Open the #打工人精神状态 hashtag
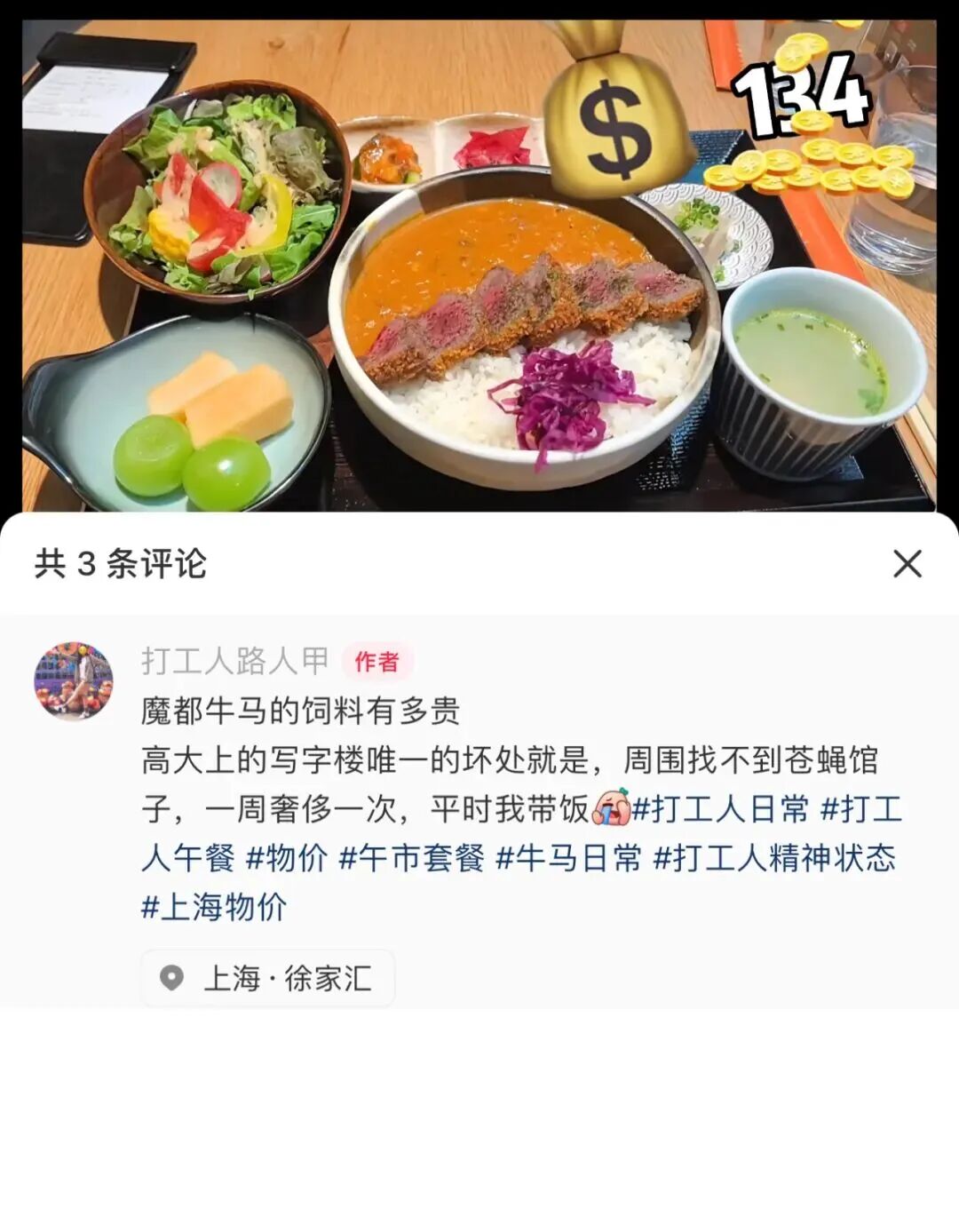This screenshot has width=959, height=1232. click(x=774, y=858)
